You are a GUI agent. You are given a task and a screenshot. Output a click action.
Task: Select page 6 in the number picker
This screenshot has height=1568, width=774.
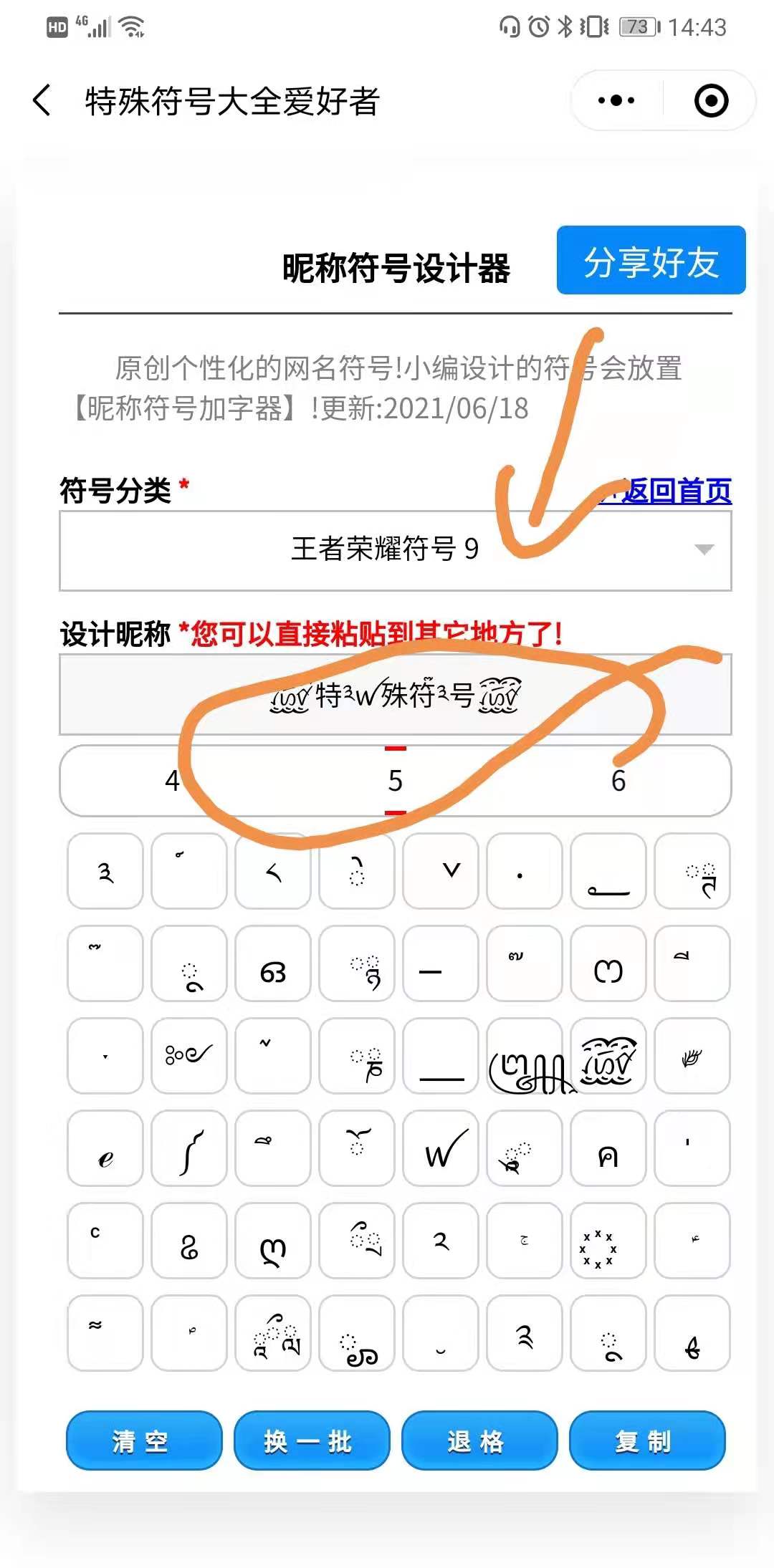point(618,781)
